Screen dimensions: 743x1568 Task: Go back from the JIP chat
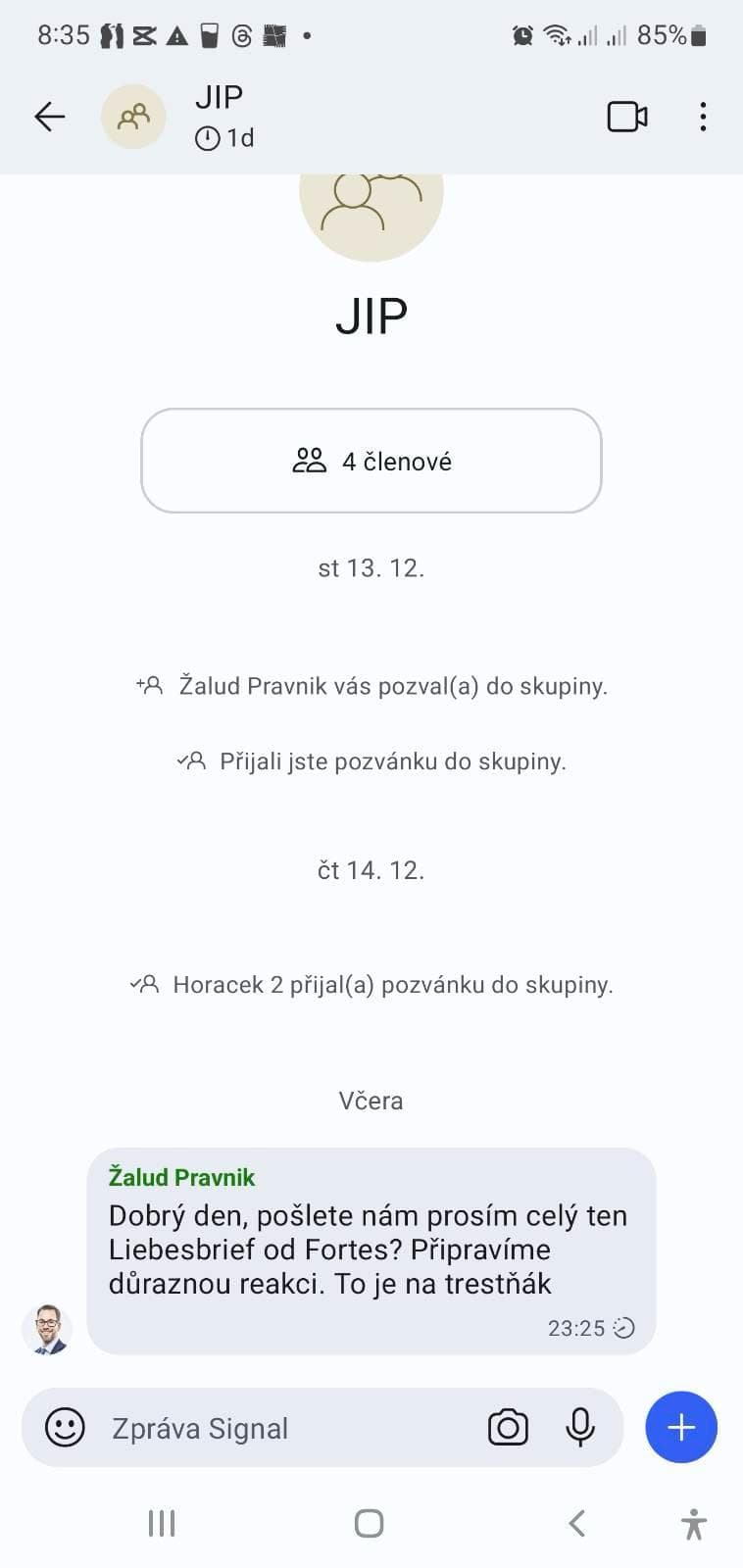pyautogui.click(x=49, y=117)
